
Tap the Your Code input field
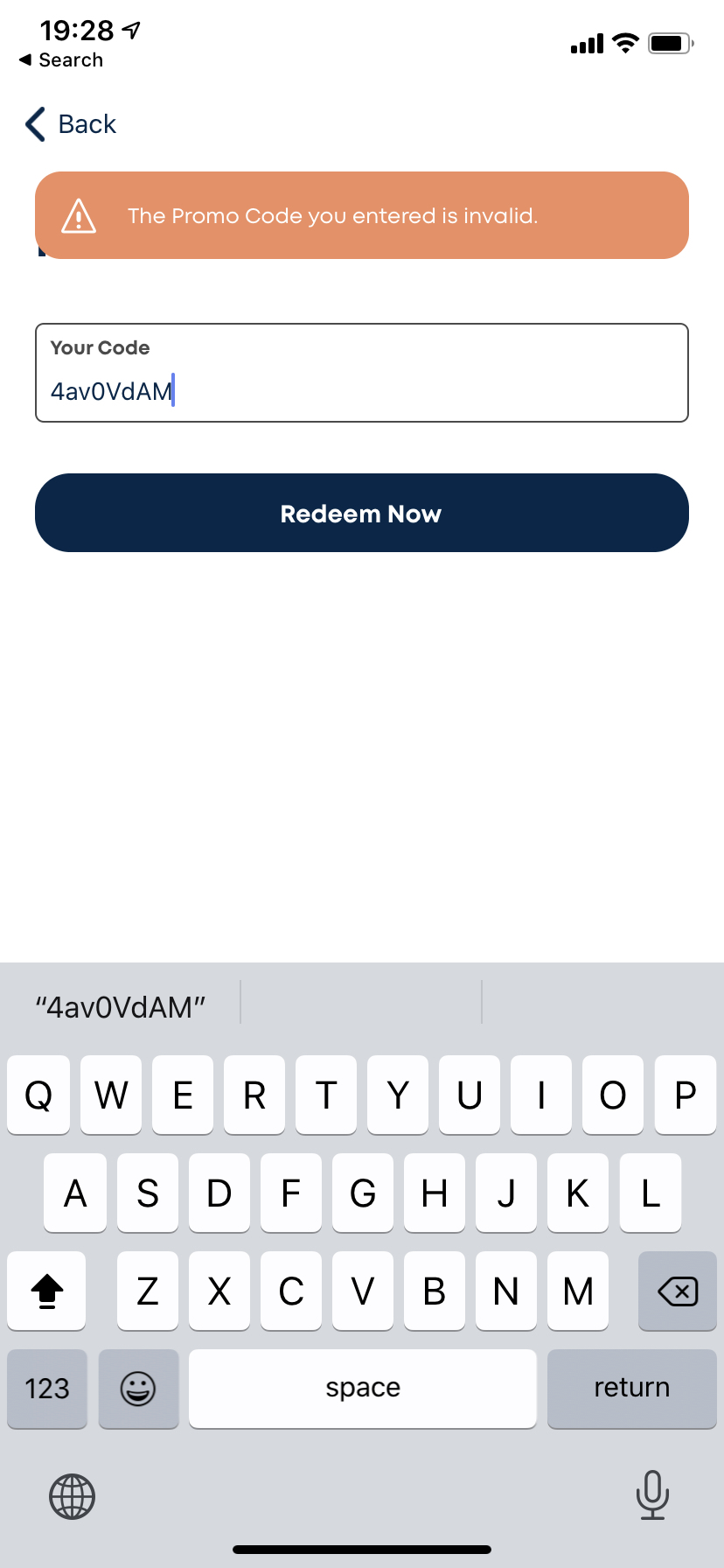point(362,373)
